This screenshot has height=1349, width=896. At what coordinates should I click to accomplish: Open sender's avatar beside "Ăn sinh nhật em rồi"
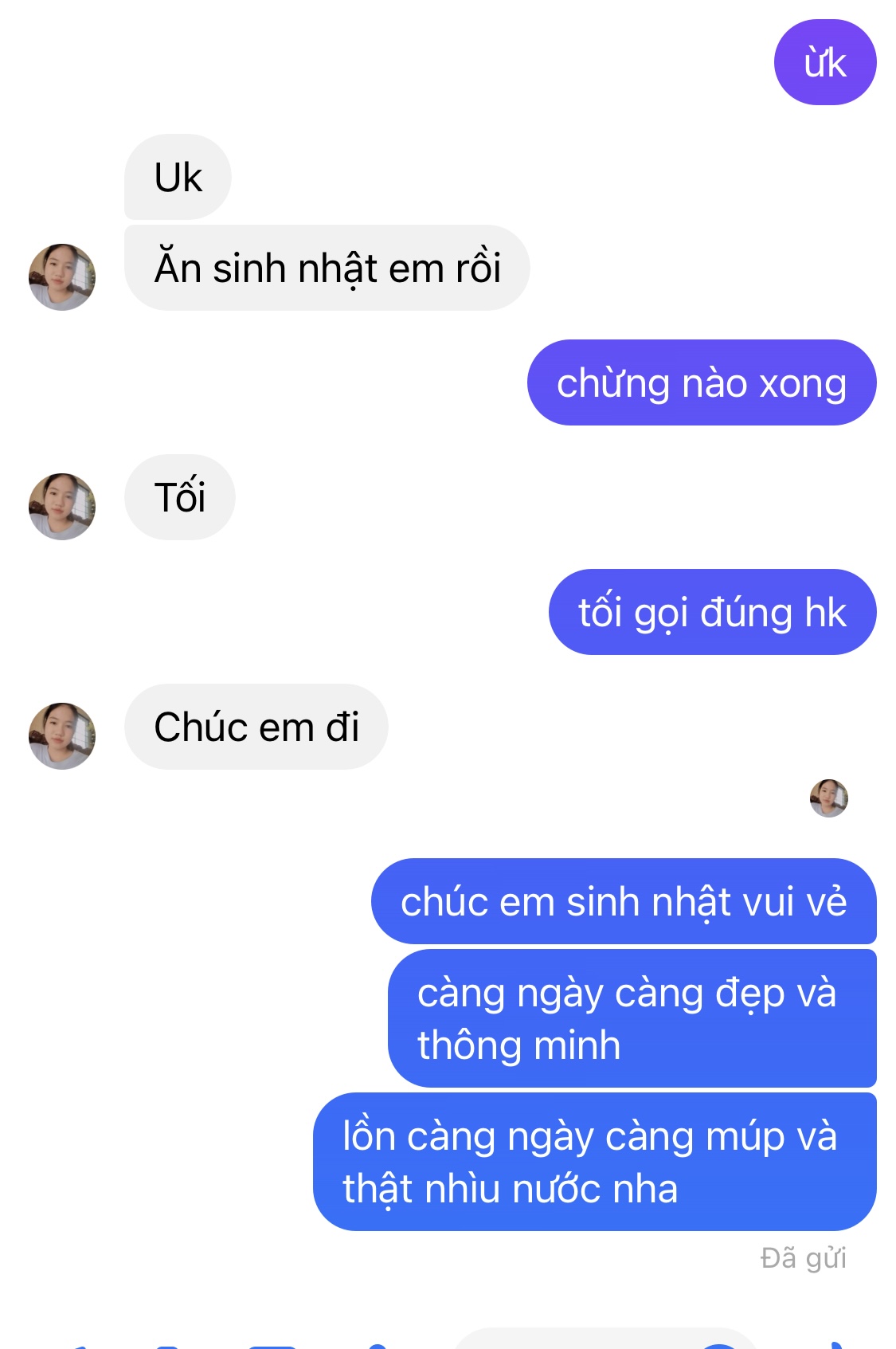pyautogui.click(x=62, y=277)
